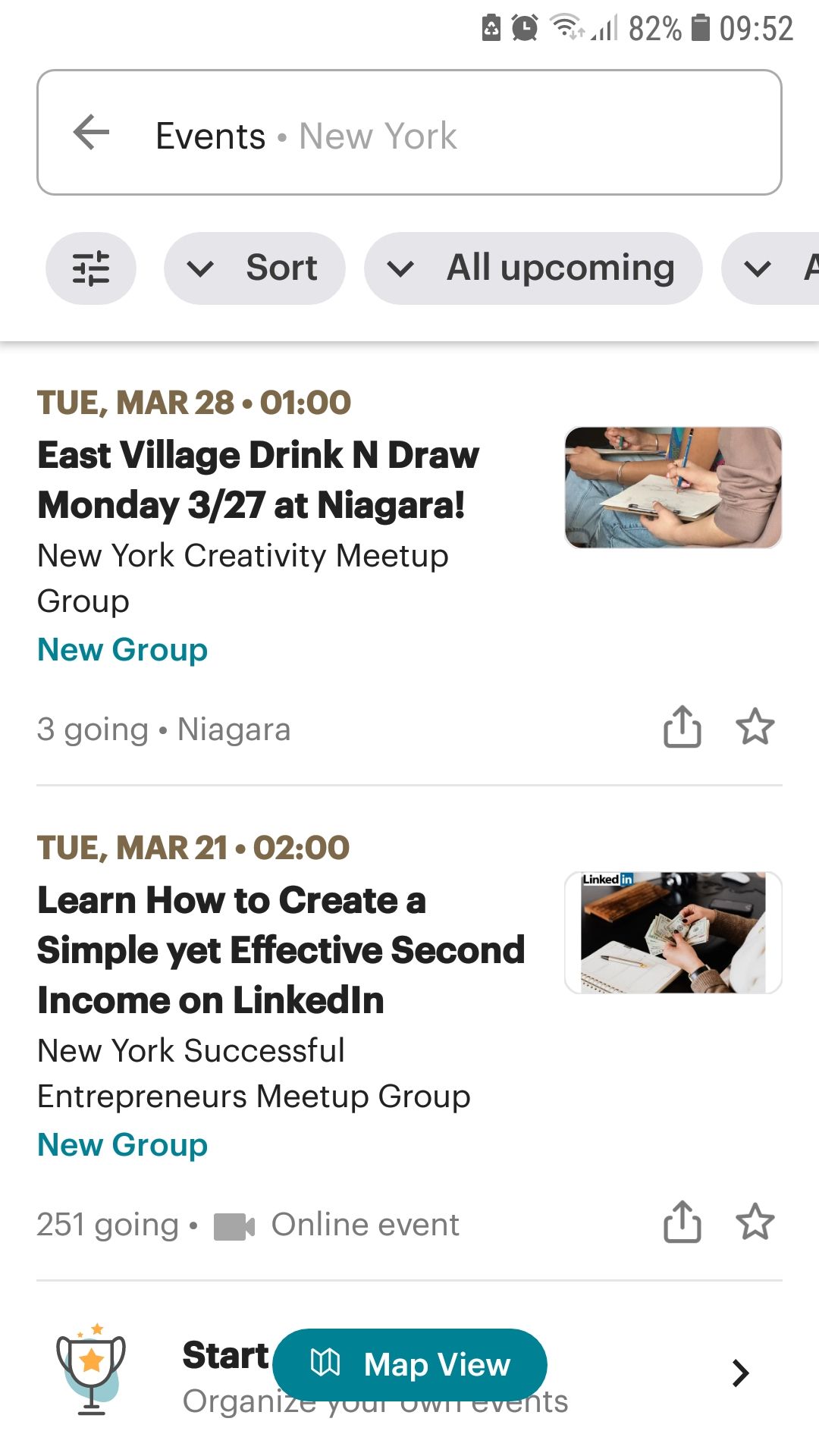Image resolution: width=819 pixels, height=1456 pixels.
Task: Share the LinkedIn Second Income event
Action: point(682,1222)
